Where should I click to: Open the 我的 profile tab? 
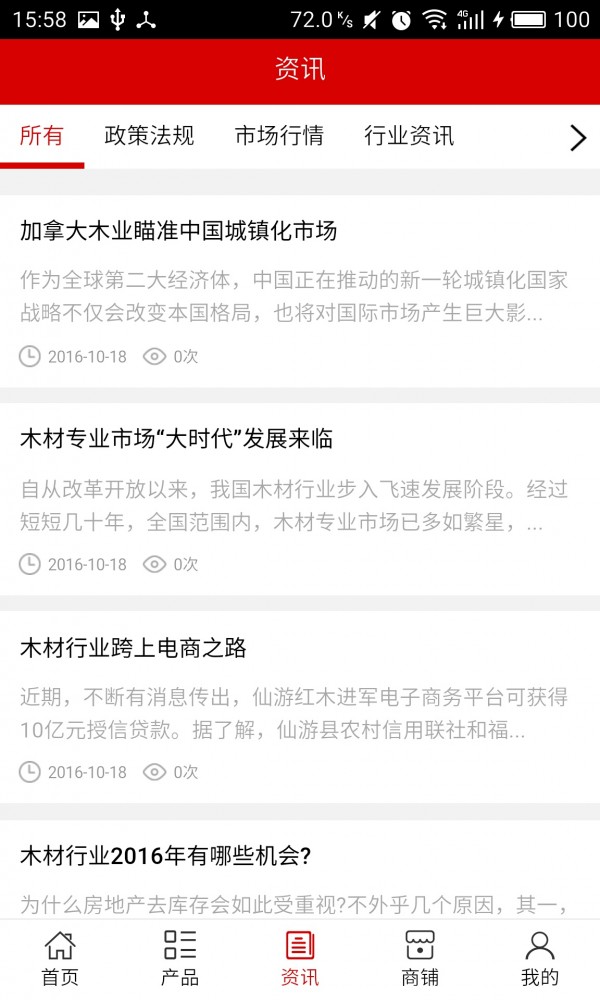pos(540,958)
